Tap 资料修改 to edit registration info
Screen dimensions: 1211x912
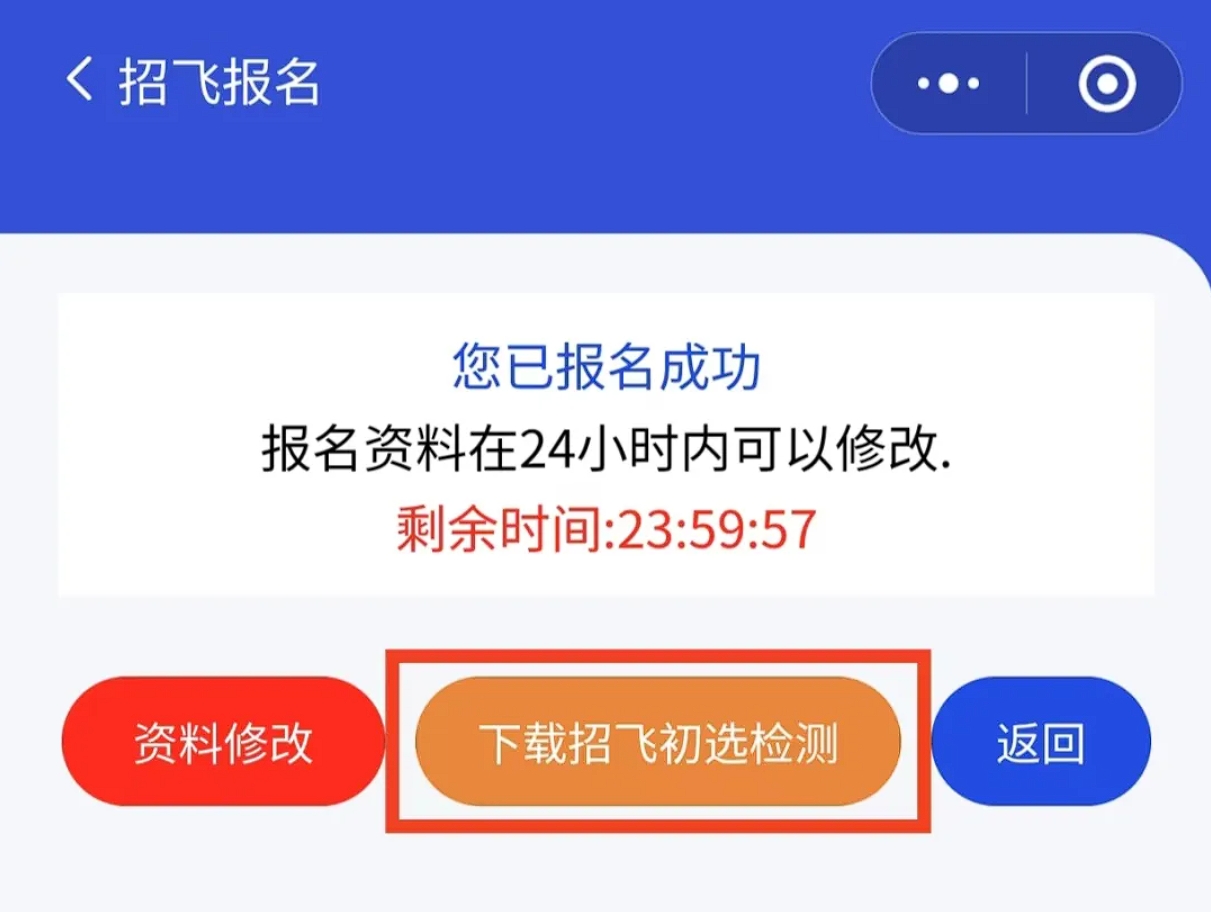click(x=223, y=742)
